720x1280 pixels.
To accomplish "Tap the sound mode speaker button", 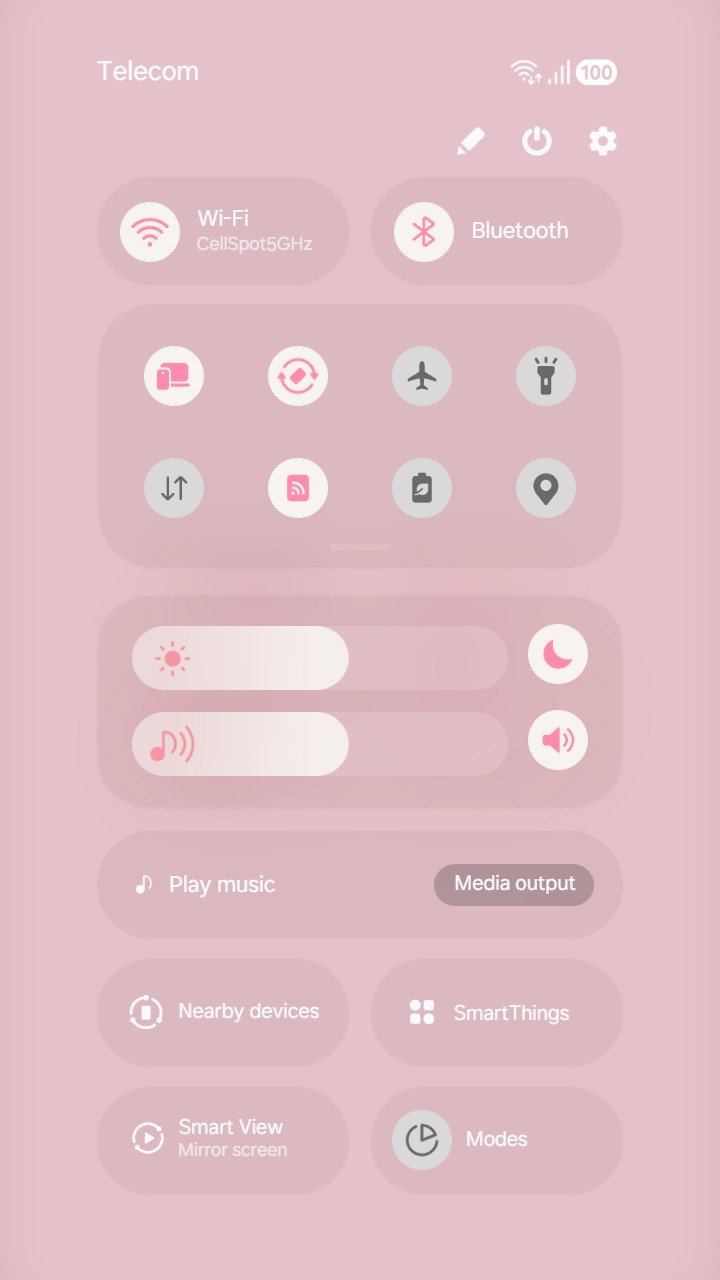I will [558, 740].
